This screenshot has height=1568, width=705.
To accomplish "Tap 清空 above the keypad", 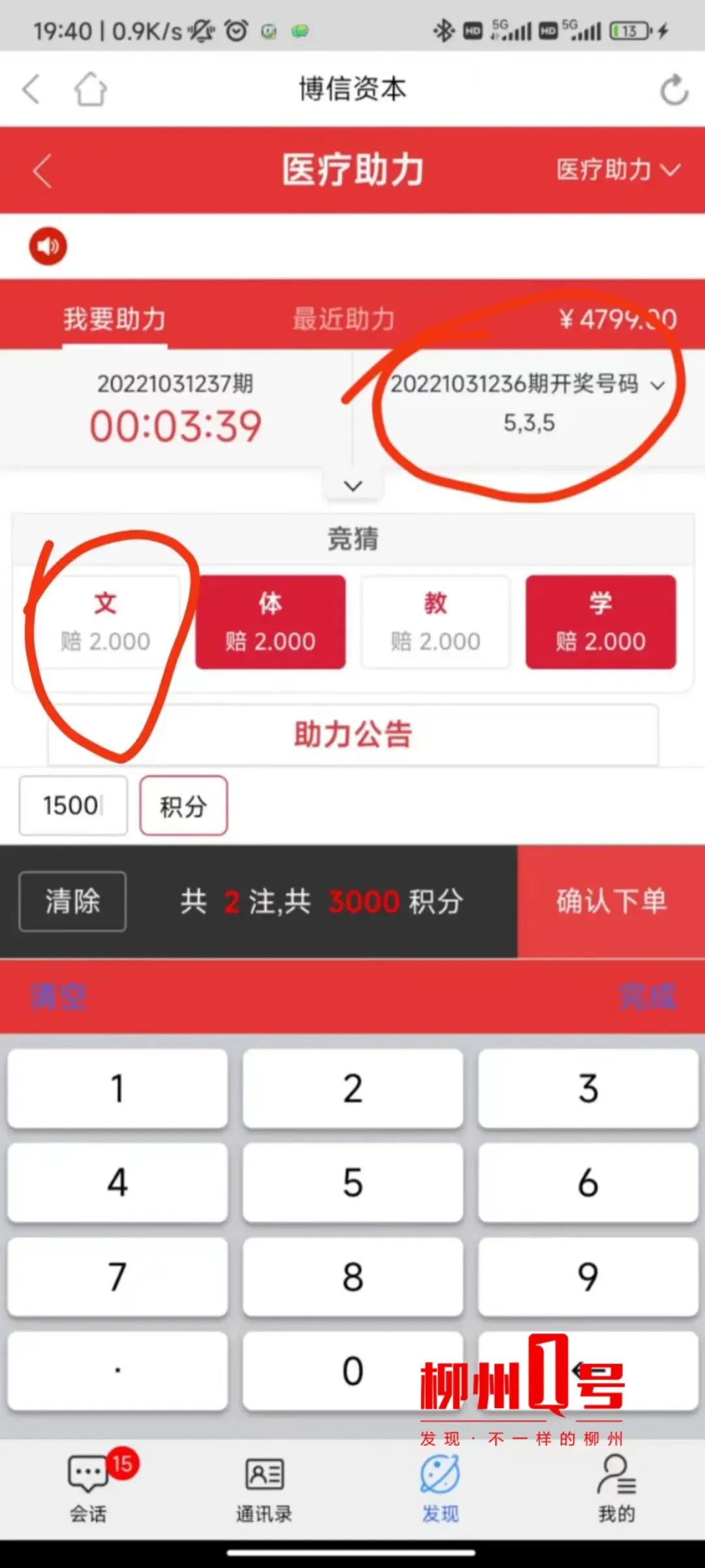I will [58, 997].
